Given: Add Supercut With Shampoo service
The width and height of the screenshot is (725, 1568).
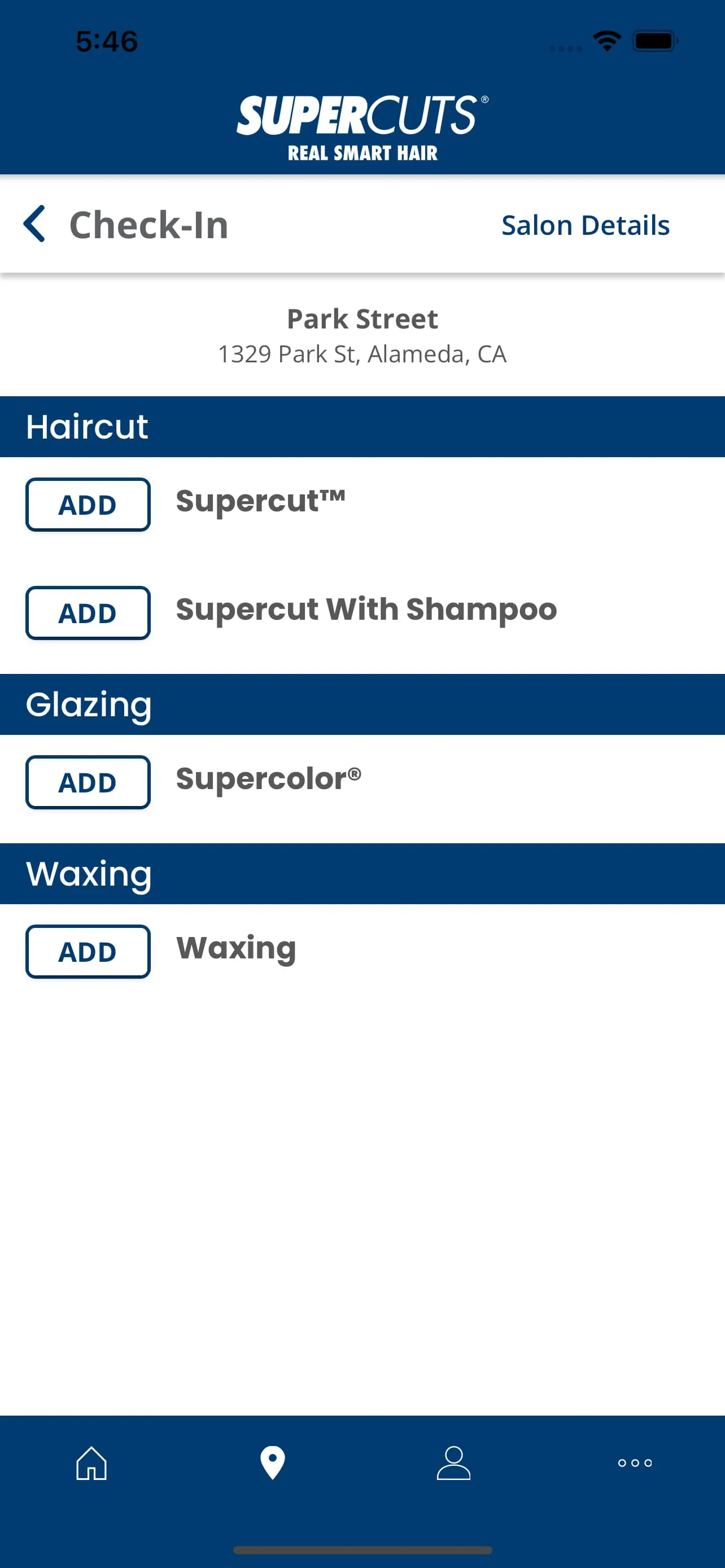Looking at the screenshot, I should [x=88, y=613].
